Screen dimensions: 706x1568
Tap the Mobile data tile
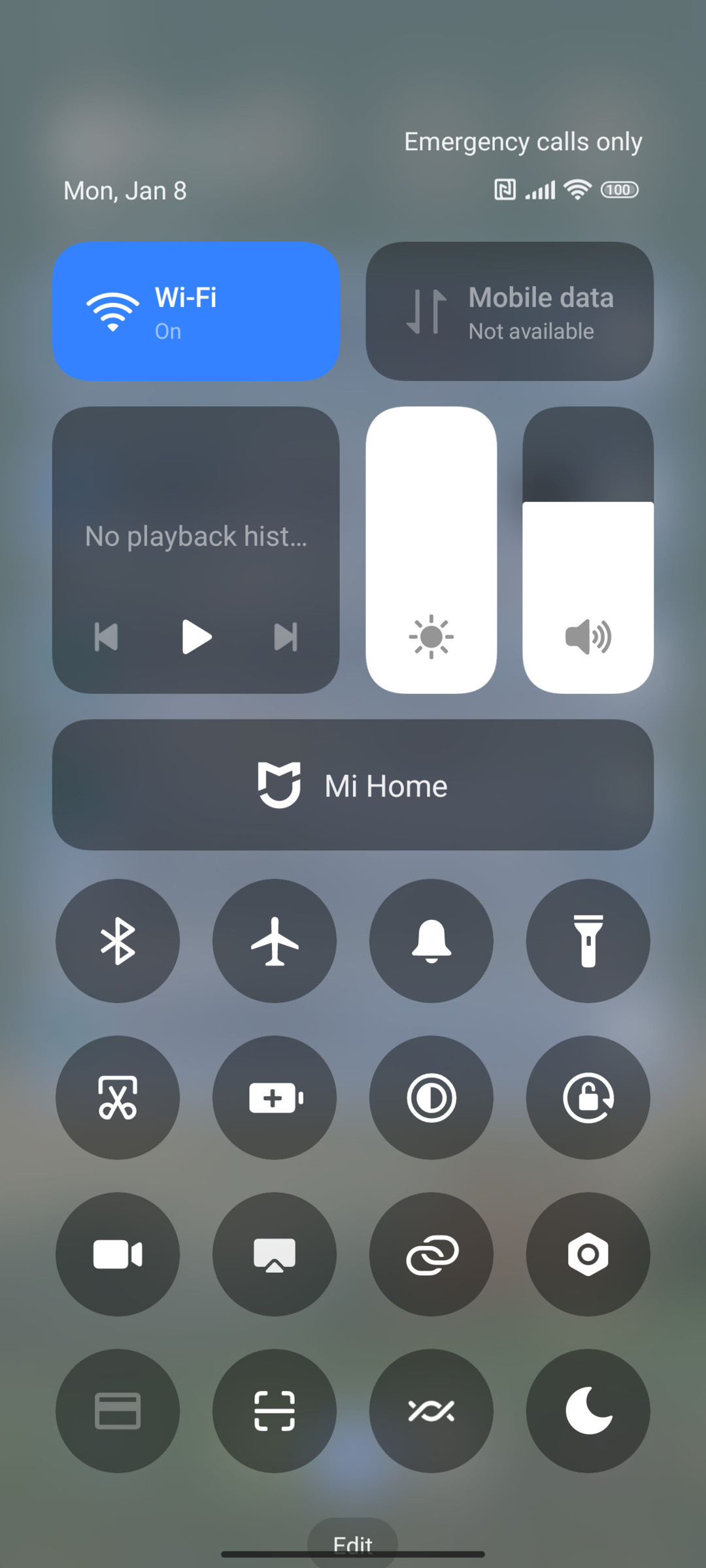510,312
